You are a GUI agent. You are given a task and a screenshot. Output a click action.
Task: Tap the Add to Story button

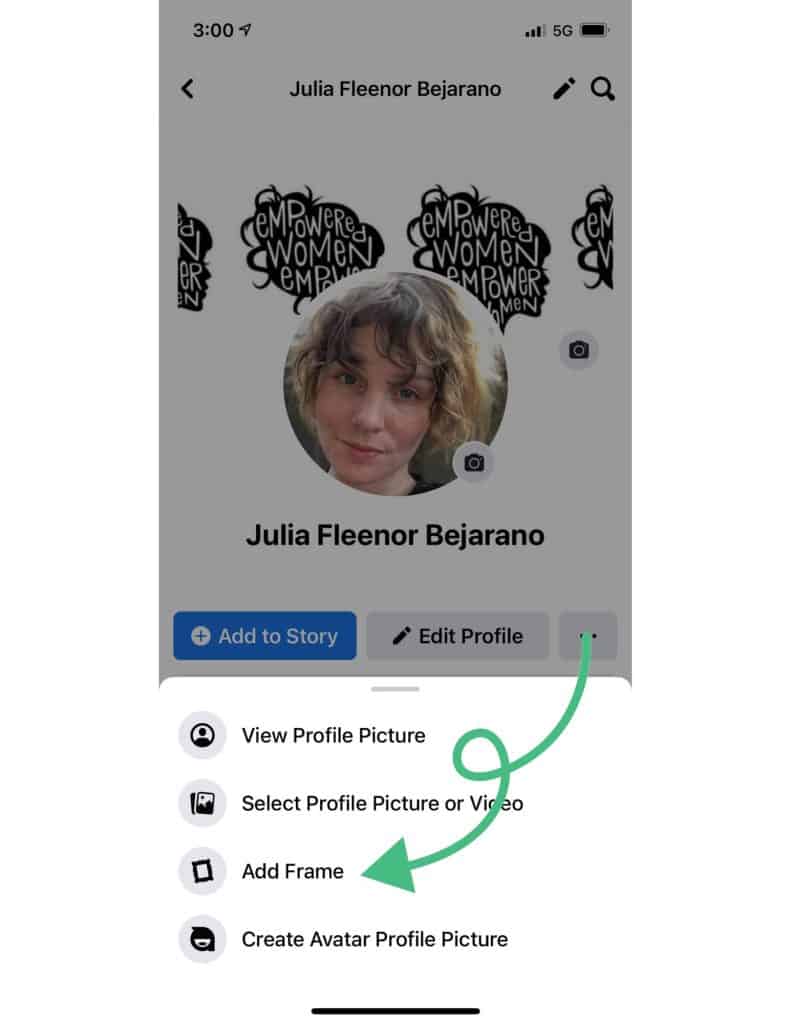[264, 636]
